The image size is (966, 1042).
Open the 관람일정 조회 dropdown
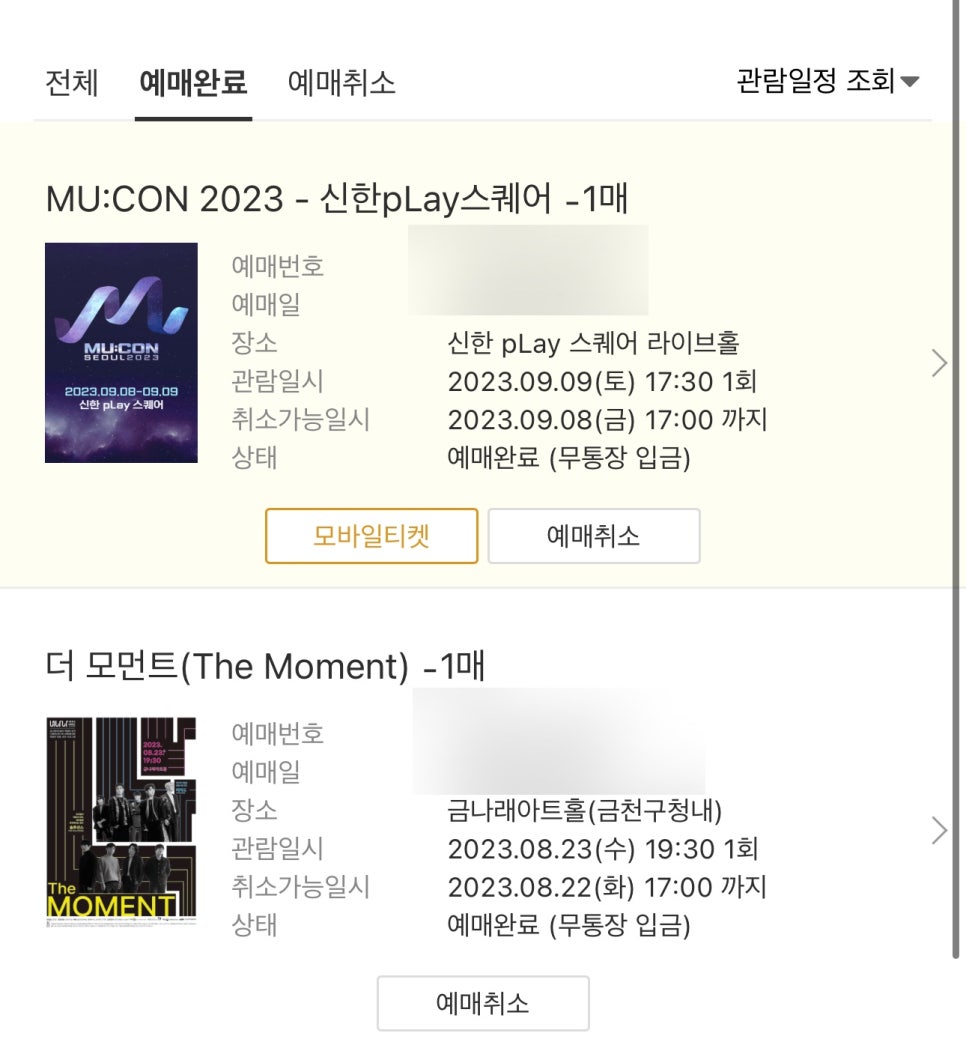tap(827, 81)
